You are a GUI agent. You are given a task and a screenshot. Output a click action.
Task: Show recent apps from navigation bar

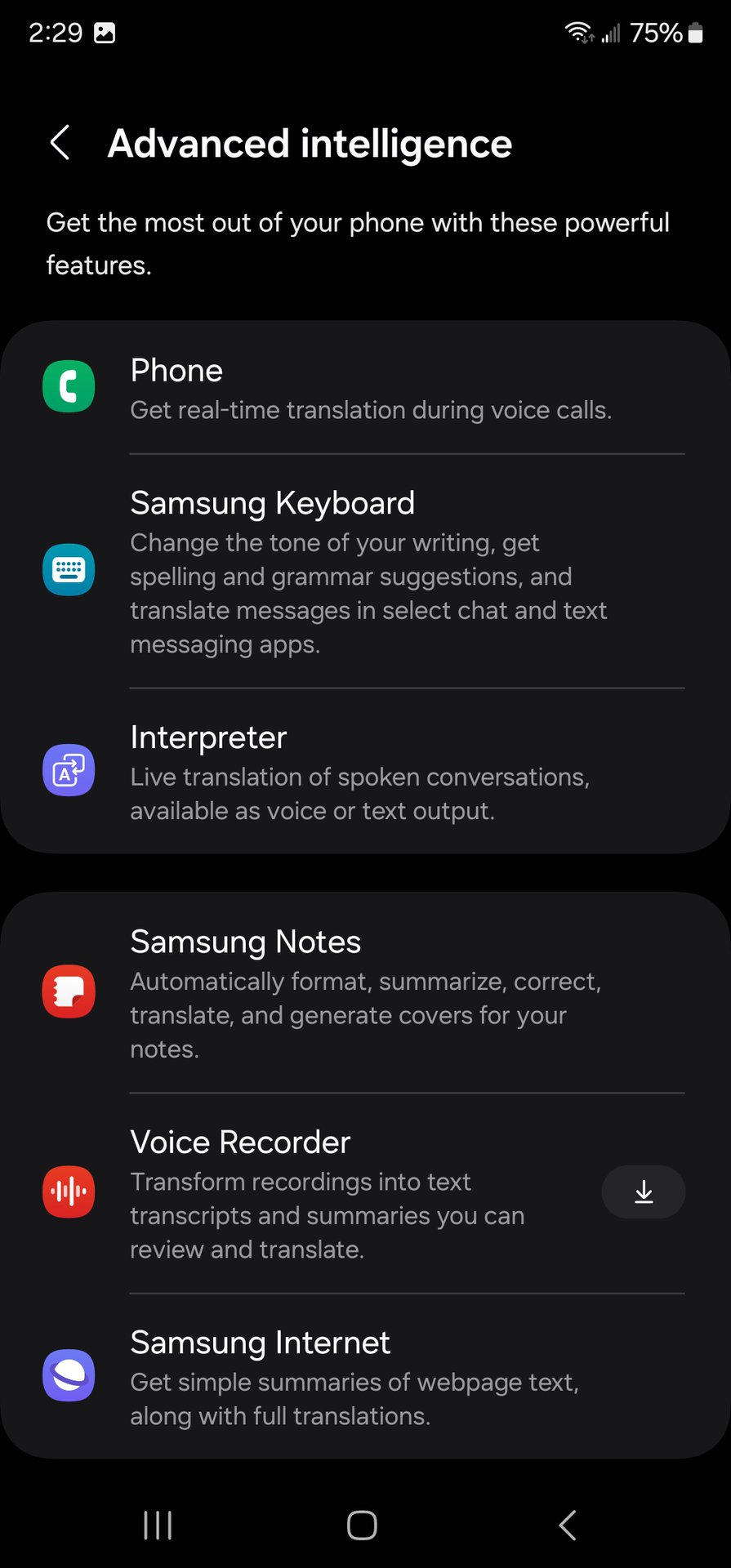tap(158, 1525)
